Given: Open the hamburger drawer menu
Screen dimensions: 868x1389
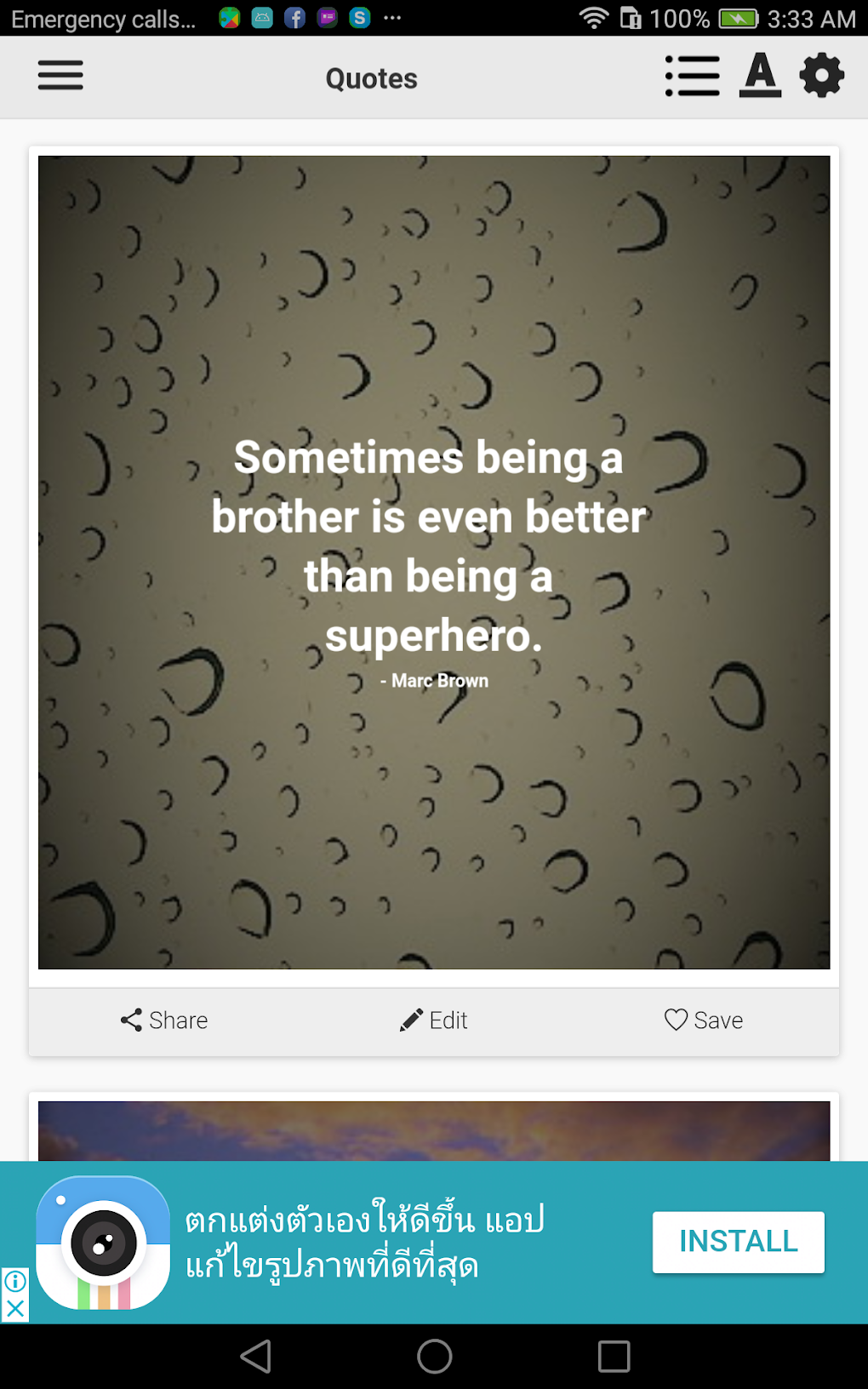Looking at the screenshot, I should 60,76.
